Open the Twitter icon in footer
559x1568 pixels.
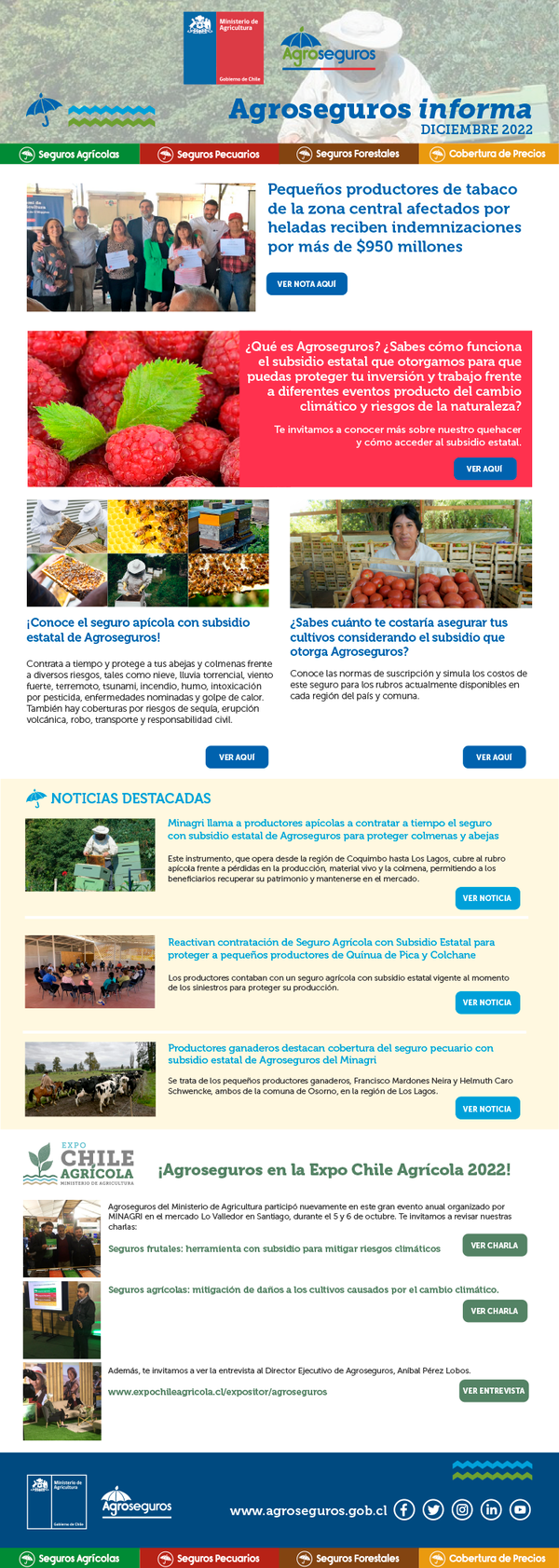(x=433, y=1509)
